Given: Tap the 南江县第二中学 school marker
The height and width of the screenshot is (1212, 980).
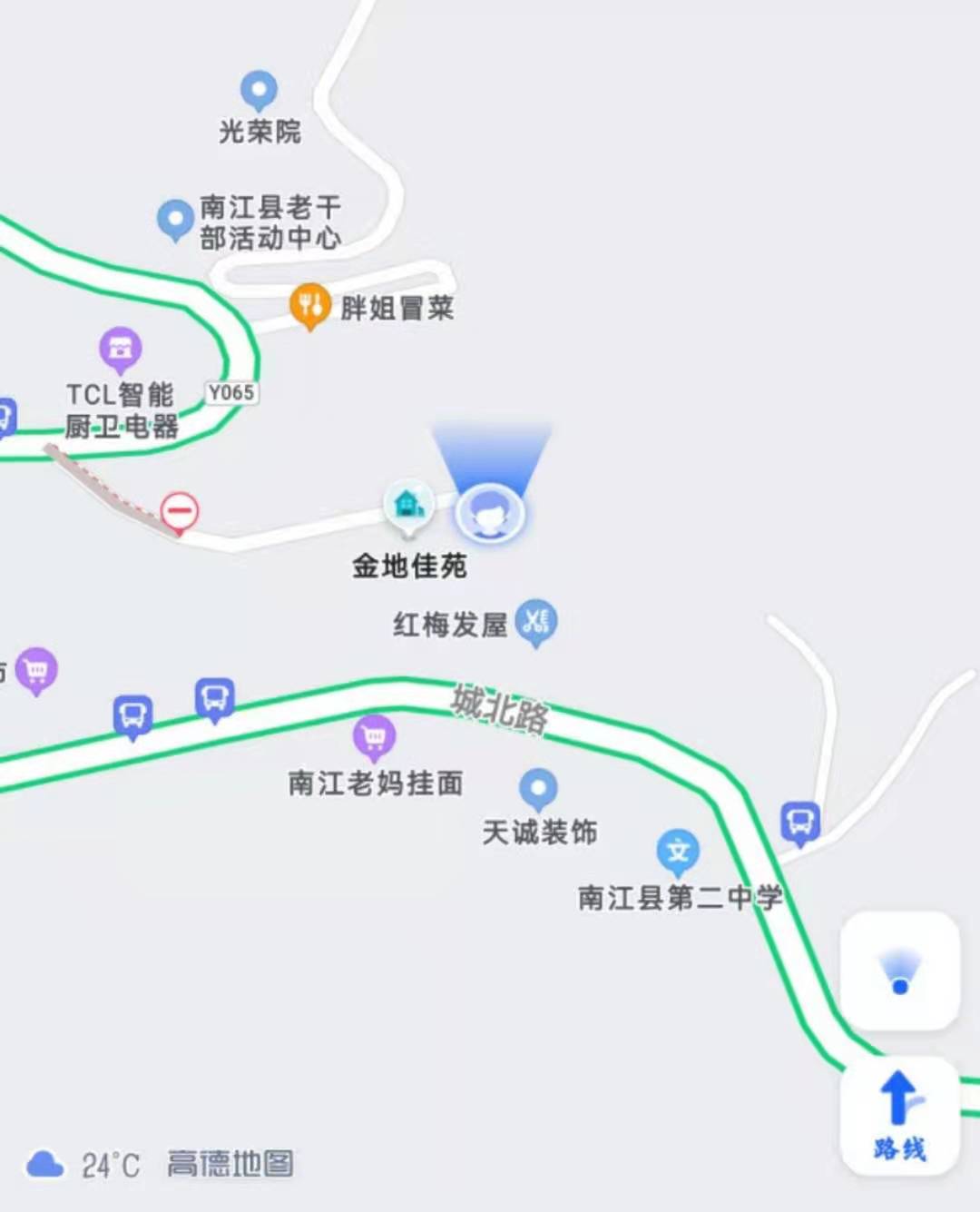Looking at the screenshot, I should tap(678, 852).
